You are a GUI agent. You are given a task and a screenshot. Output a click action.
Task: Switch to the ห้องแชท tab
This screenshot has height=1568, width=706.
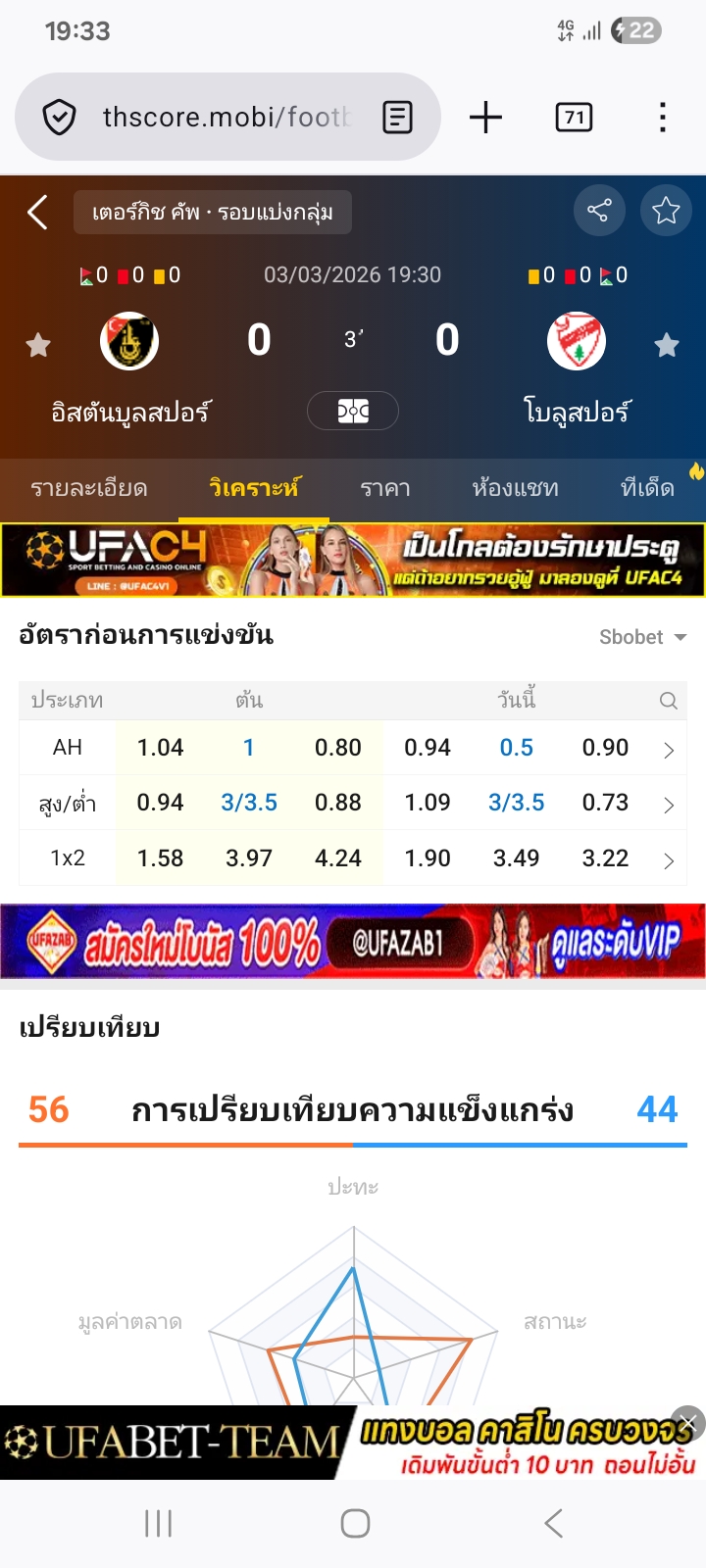click(x=515, y=488)
